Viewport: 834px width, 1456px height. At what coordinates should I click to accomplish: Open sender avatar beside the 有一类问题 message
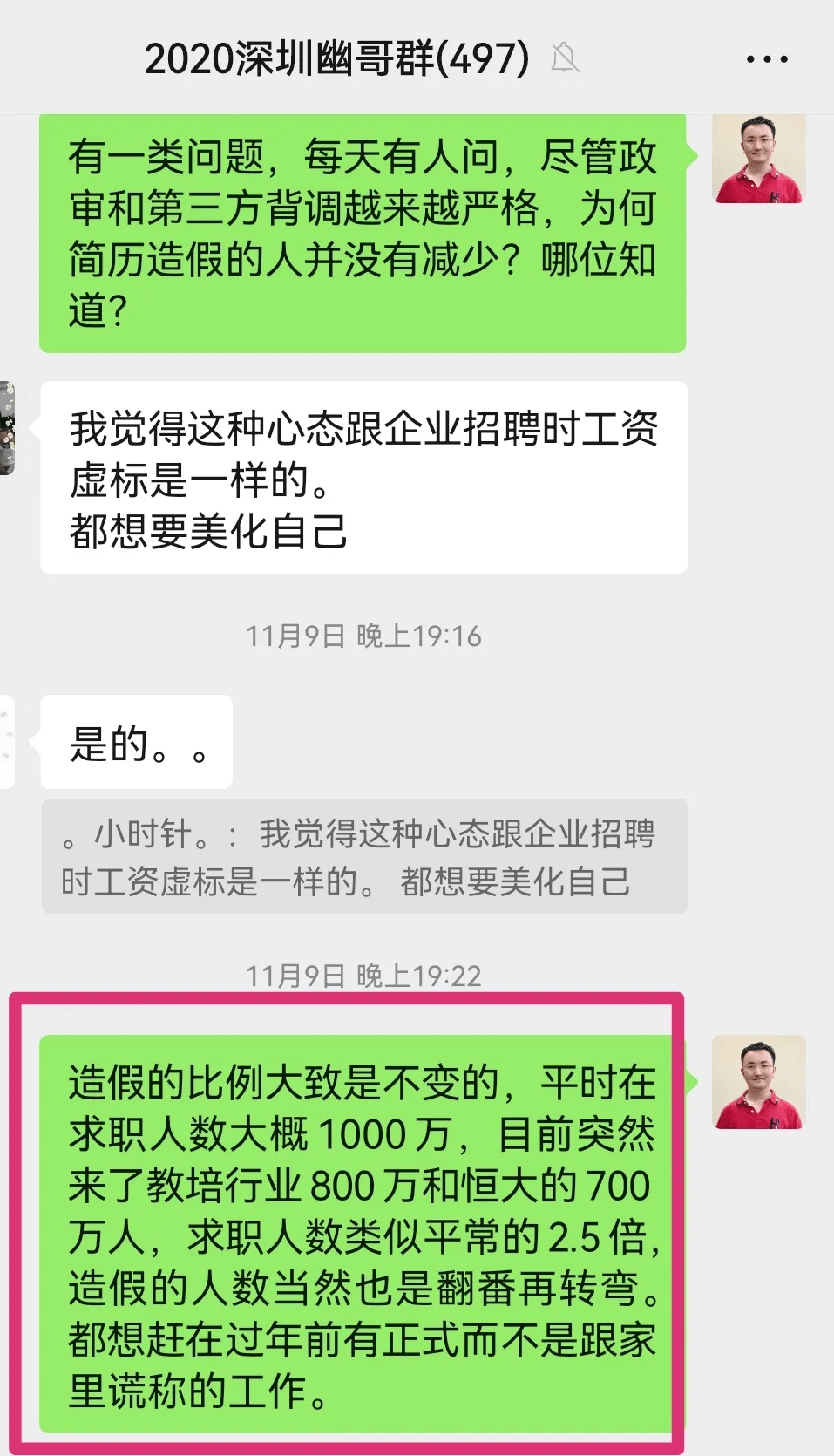pos(758,159)
